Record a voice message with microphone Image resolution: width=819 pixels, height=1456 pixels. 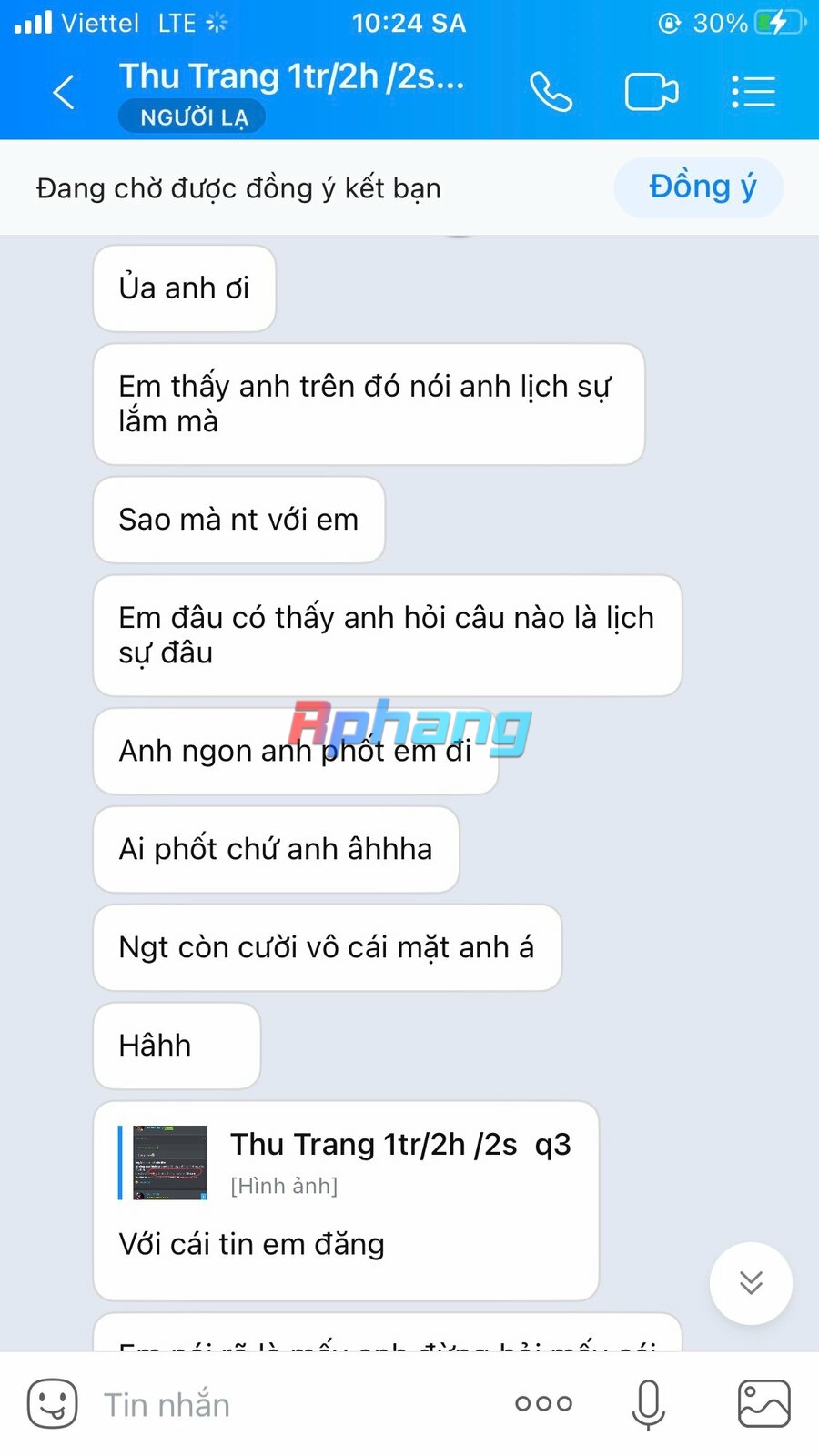[x=648, y=1404]
